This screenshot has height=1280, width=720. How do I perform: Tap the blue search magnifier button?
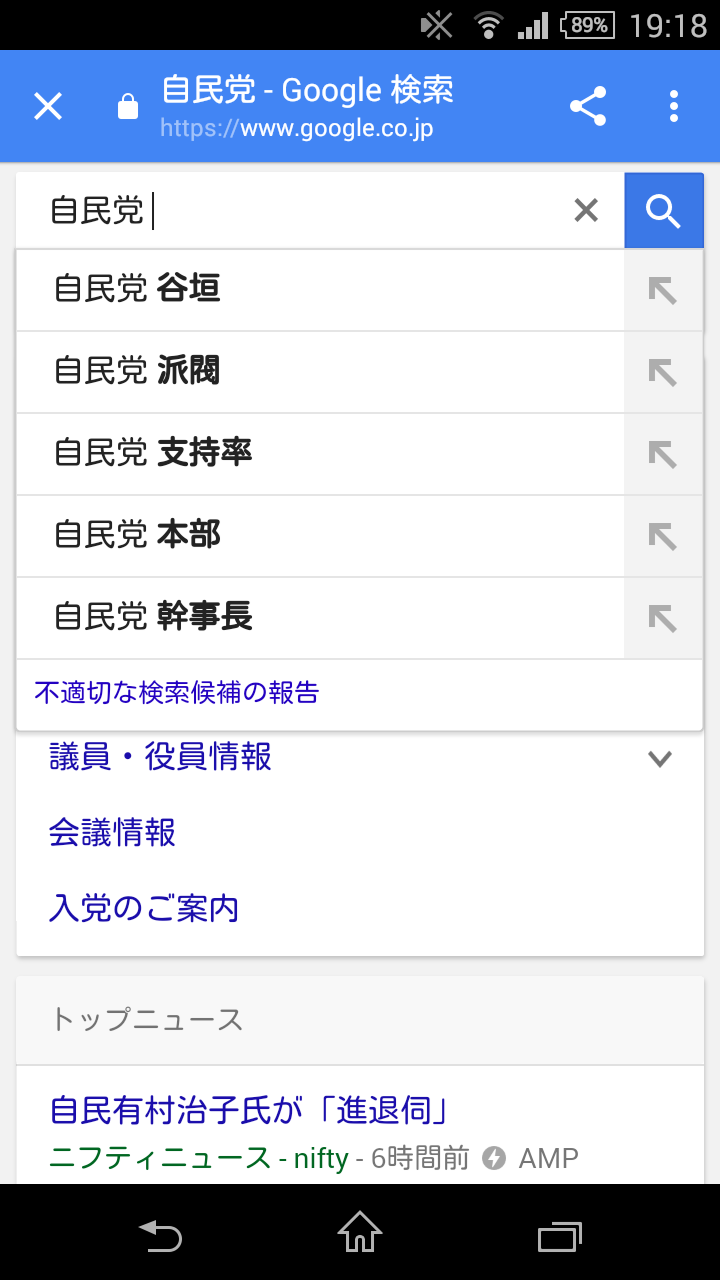coord(663,210)
